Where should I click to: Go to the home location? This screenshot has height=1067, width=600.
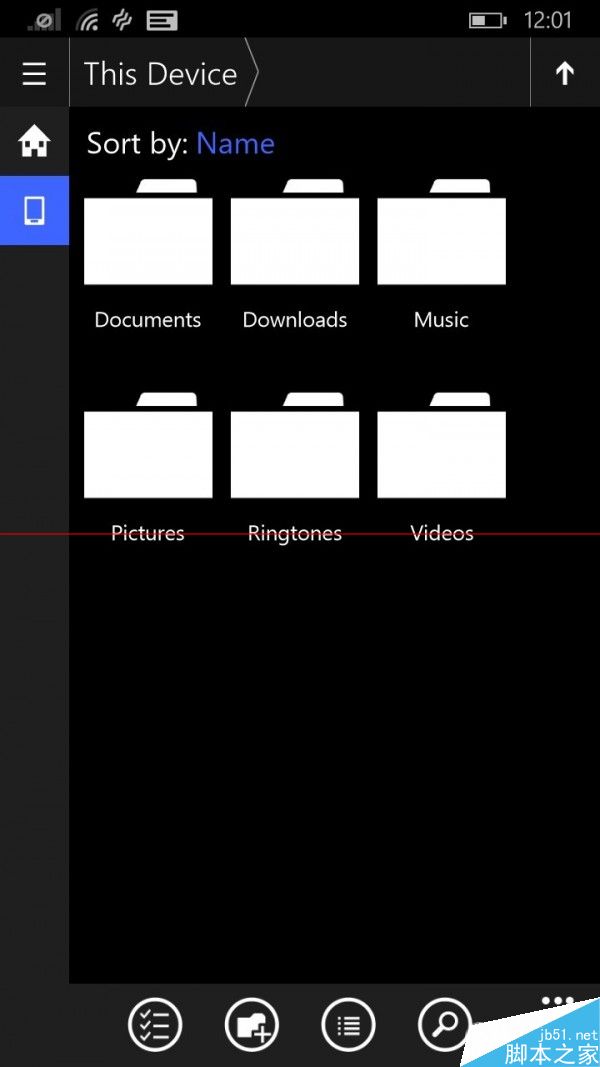[x=34, y=142]
